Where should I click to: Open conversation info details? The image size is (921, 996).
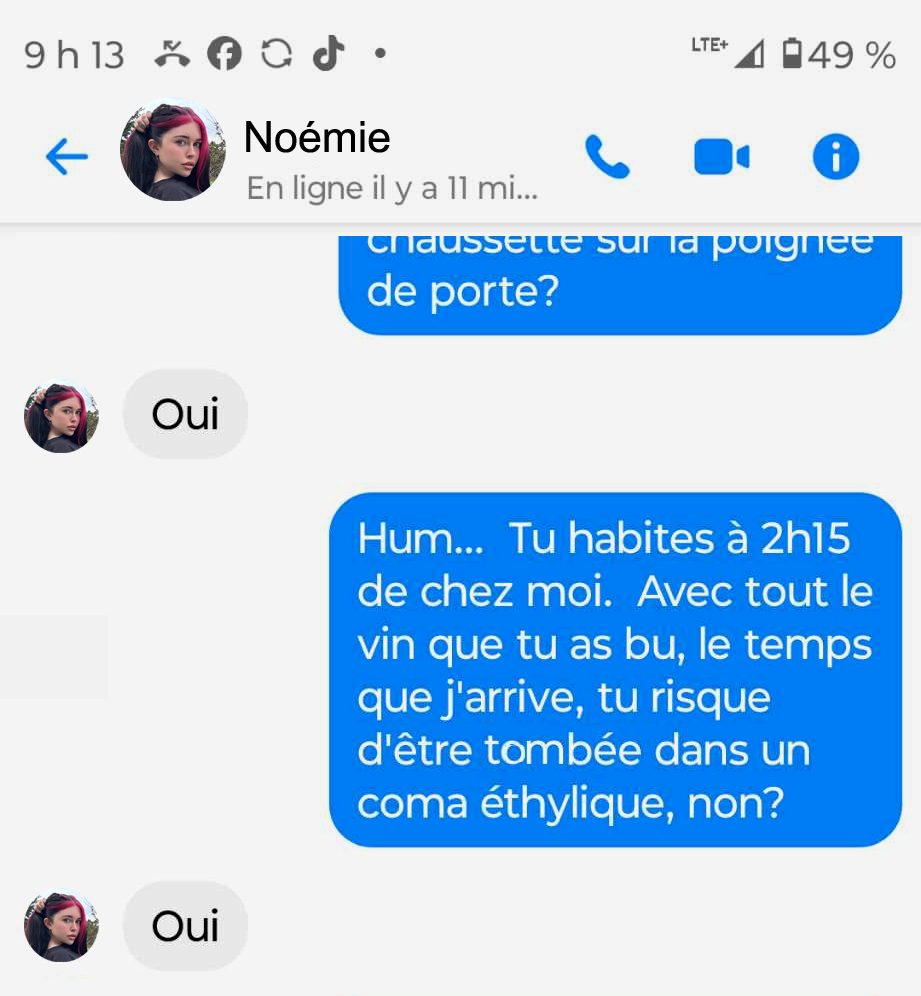pyautogui.click(x=836, y=157)
